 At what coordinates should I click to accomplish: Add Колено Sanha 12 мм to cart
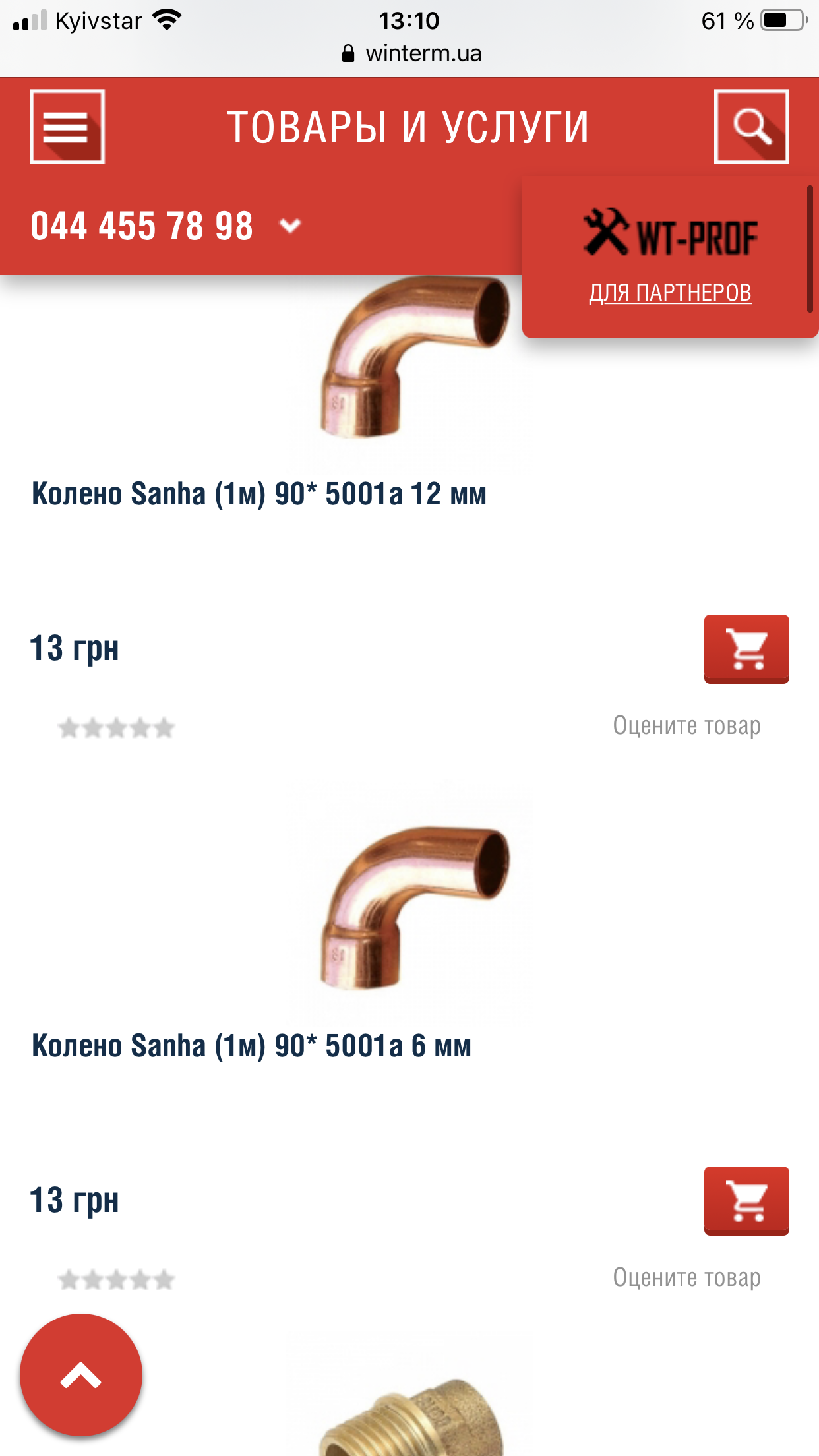pos(746,649)
